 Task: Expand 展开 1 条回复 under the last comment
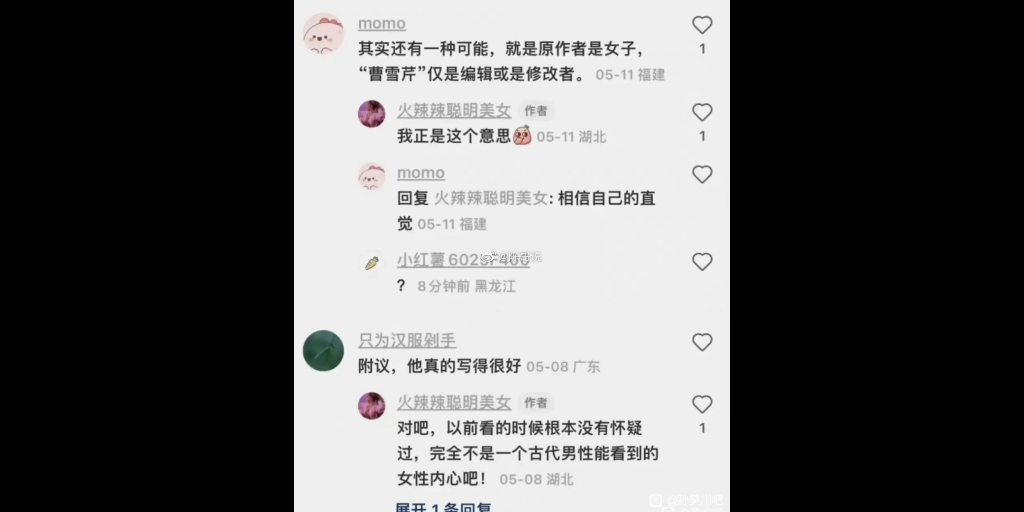pyautogui.click(x=443, y=507)
